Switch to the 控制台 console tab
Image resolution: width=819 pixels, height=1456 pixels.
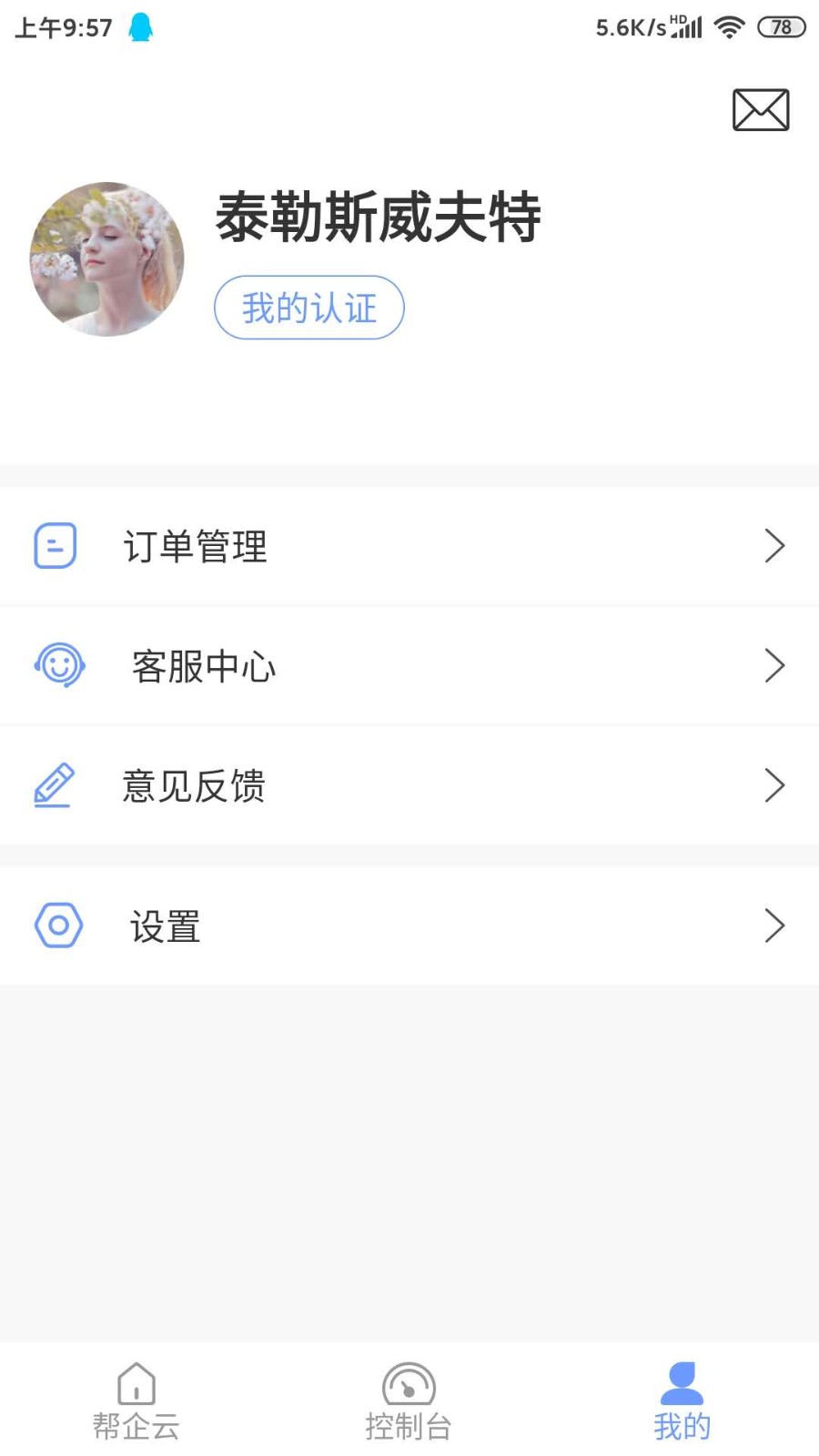coord(409,1402)
